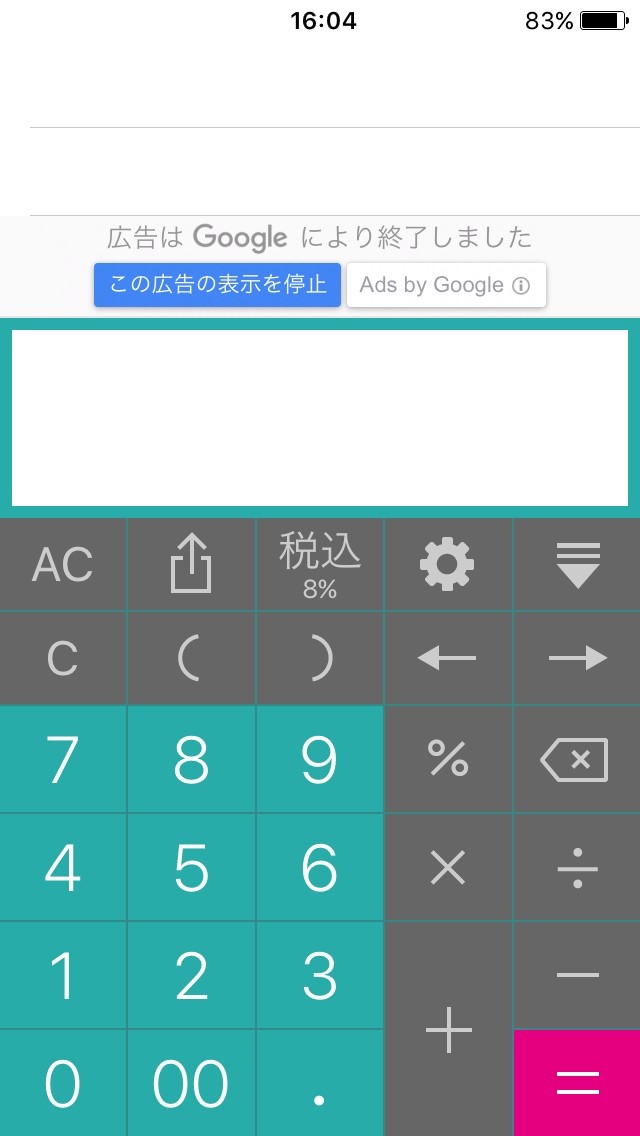Open the settings gear
Viewport: 640px width, 1136px height.
click(448, 564)
